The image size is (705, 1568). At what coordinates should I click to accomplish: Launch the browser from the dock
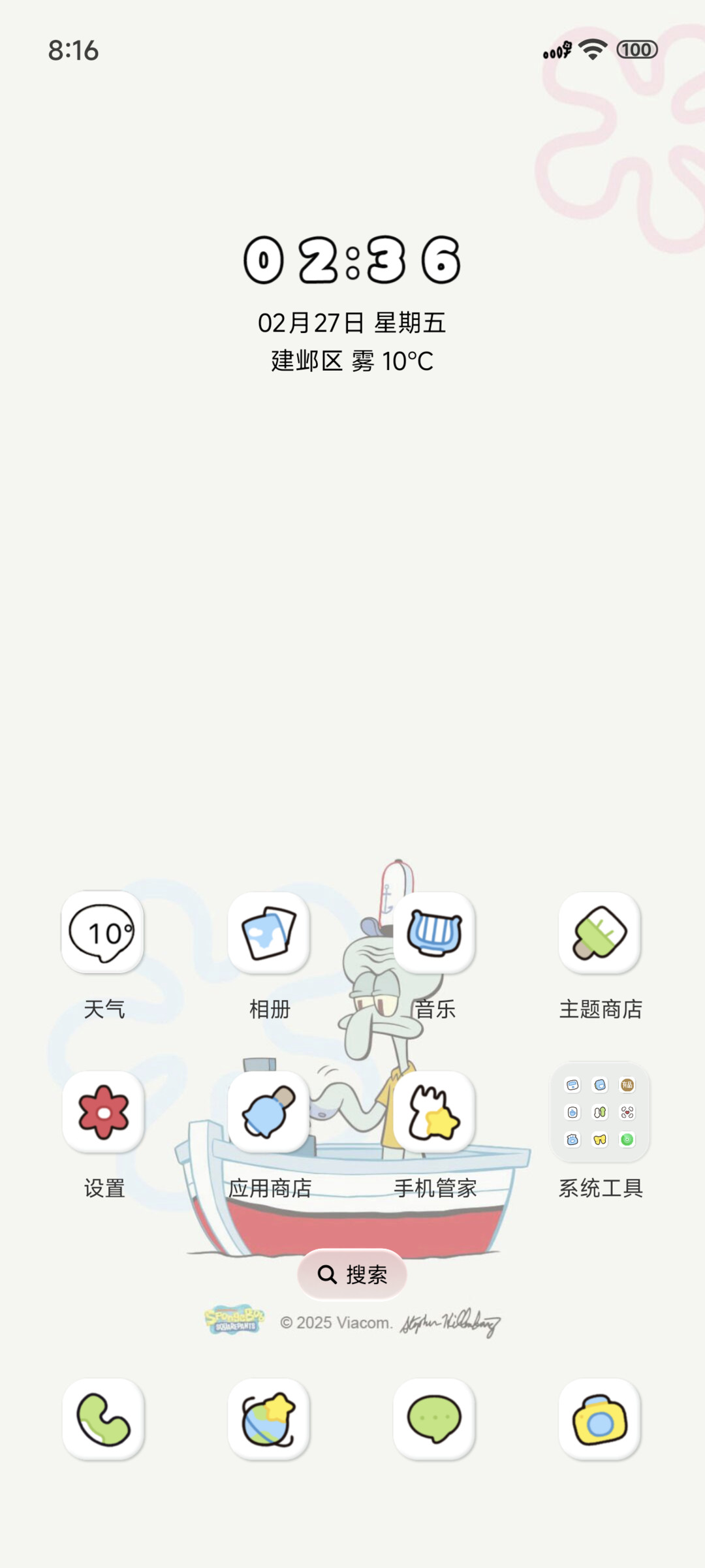(x=269, y=1419)
